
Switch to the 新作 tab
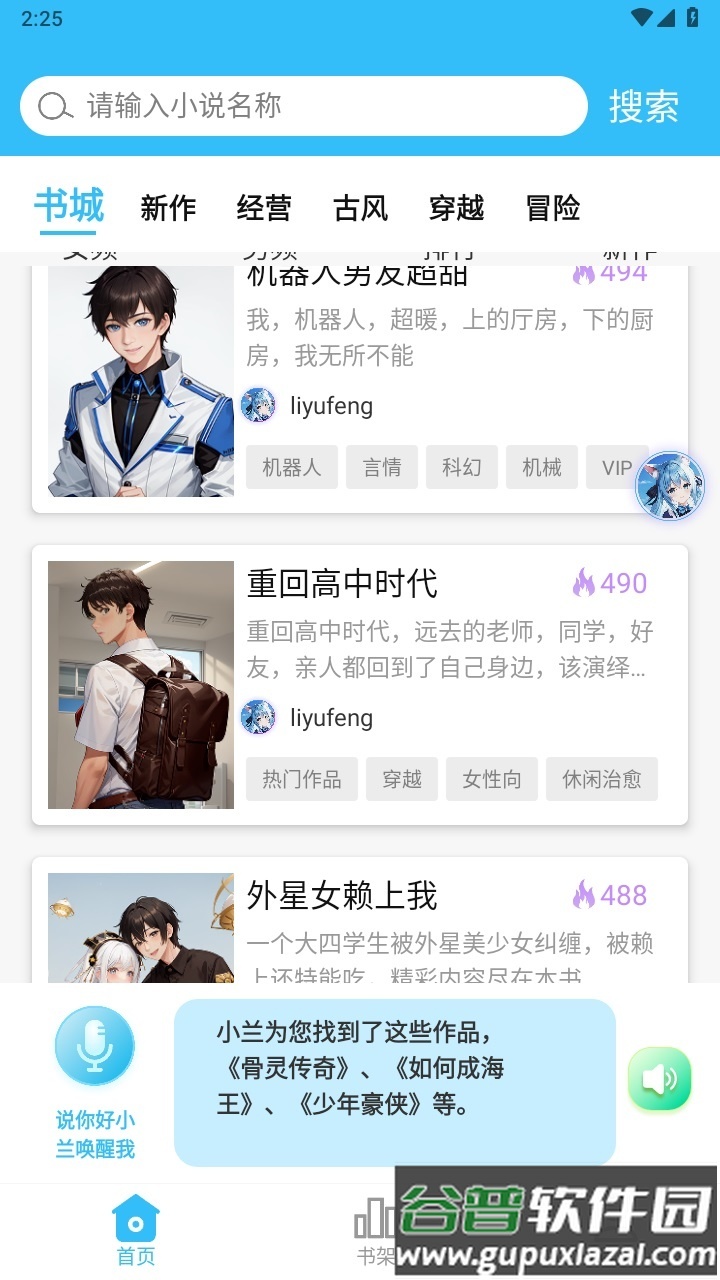(x=167, y=208)
